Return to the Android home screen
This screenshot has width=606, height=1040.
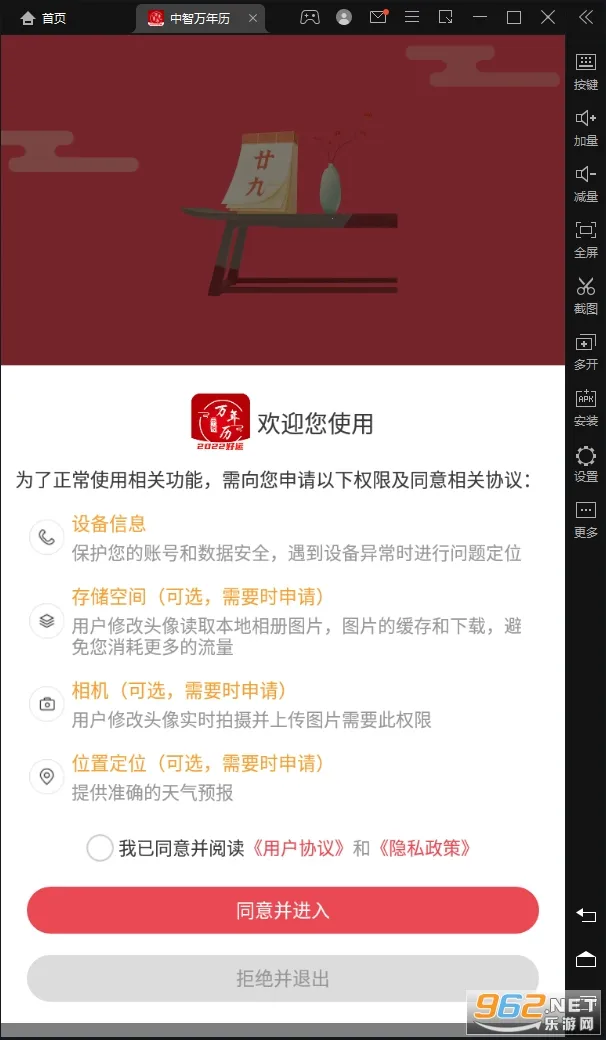click(x=586, y=960)
